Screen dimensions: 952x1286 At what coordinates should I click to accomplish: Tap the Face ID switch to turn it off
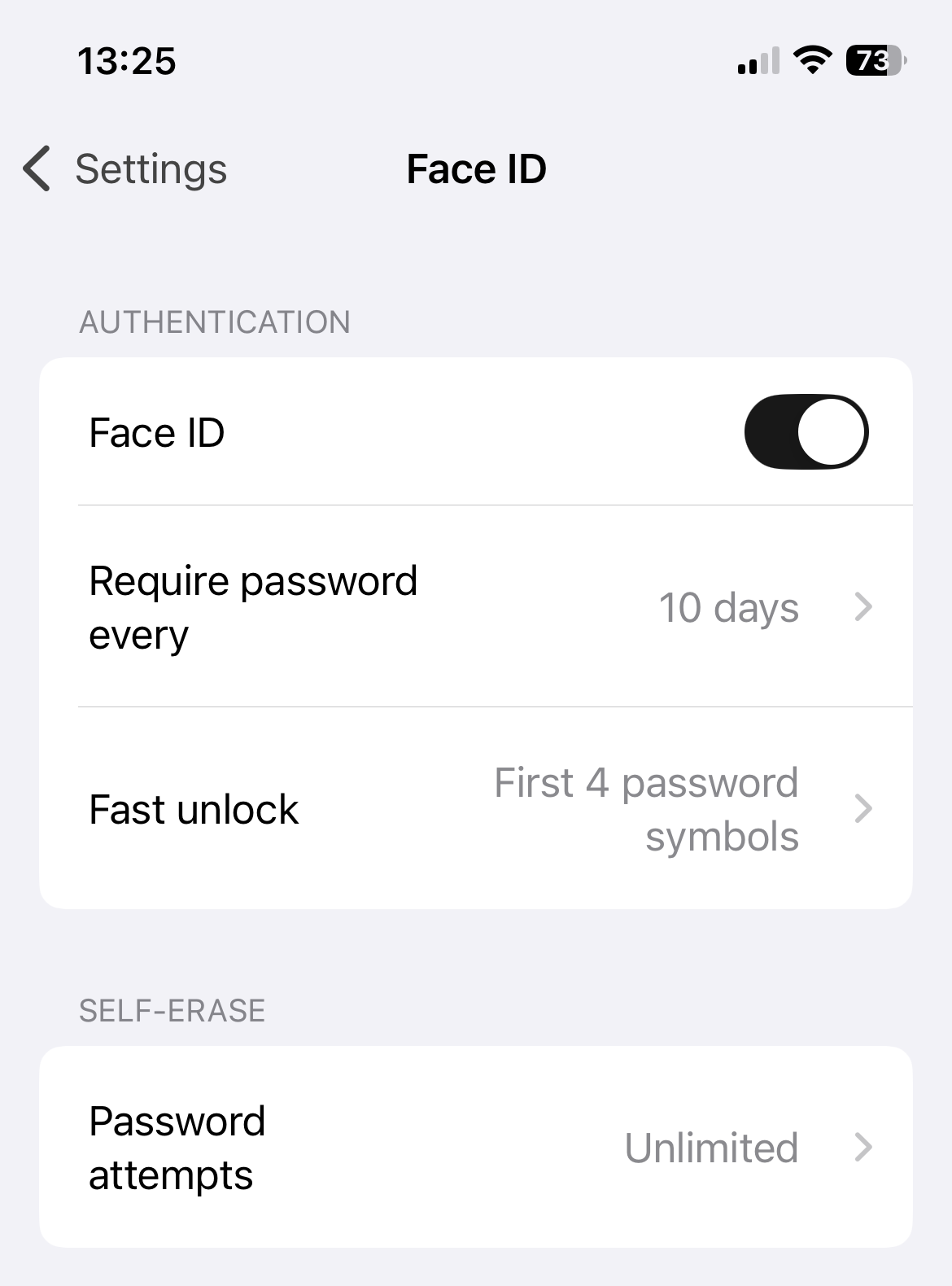tap(806, 431)
